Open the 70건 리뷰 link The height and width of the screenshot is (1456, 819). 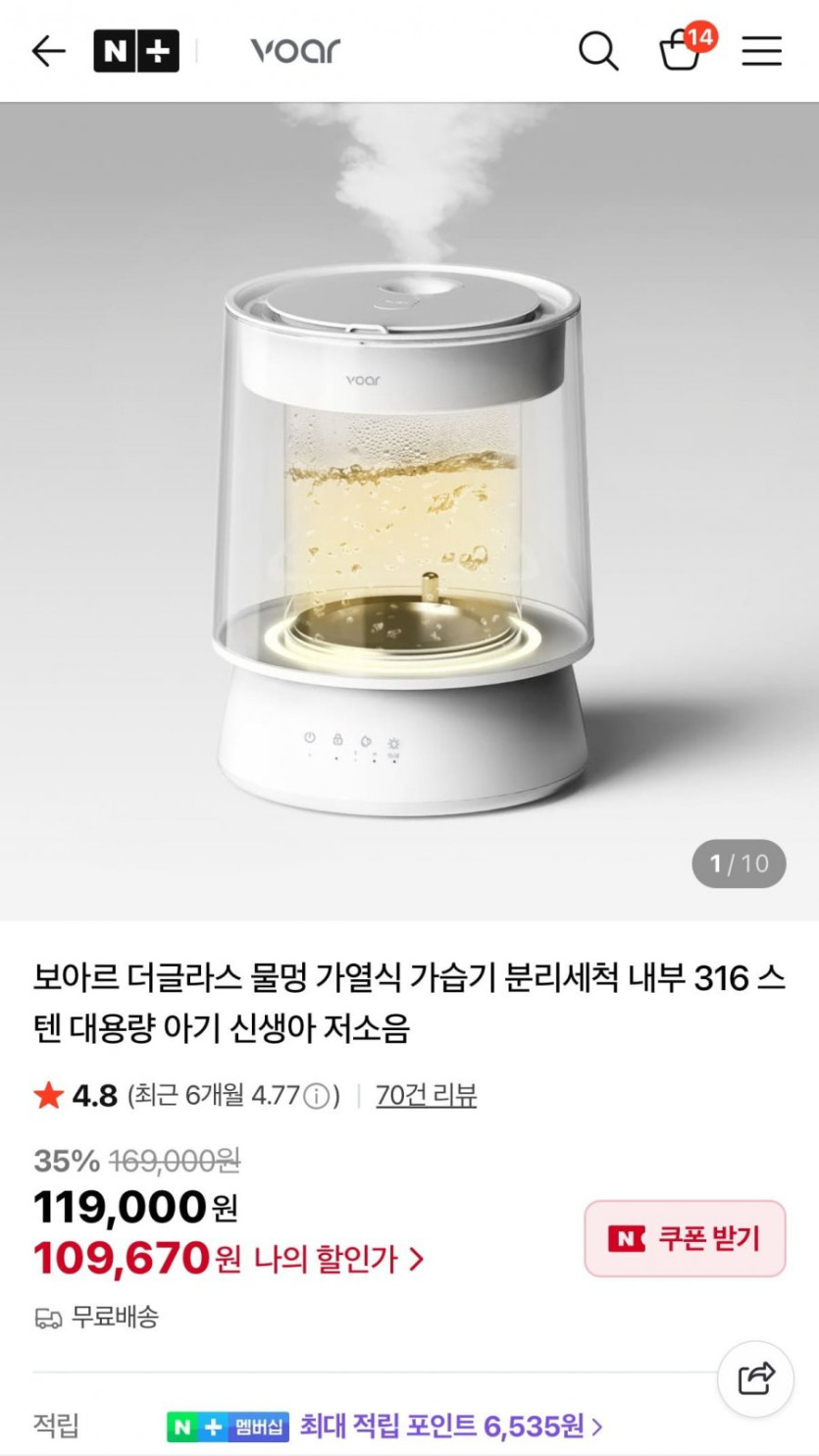[426, 1095]
